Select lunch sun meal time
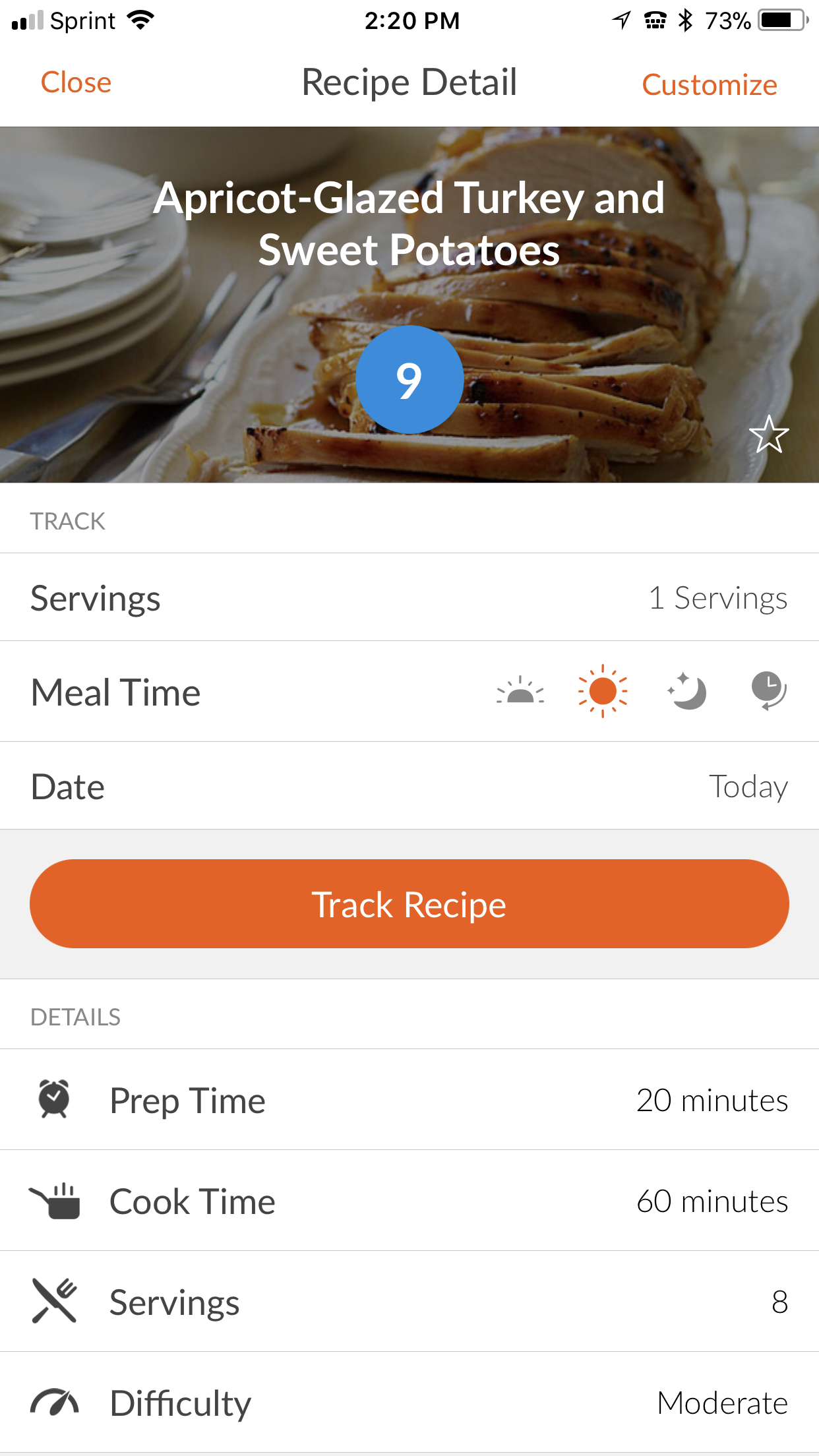 point(603,692)
